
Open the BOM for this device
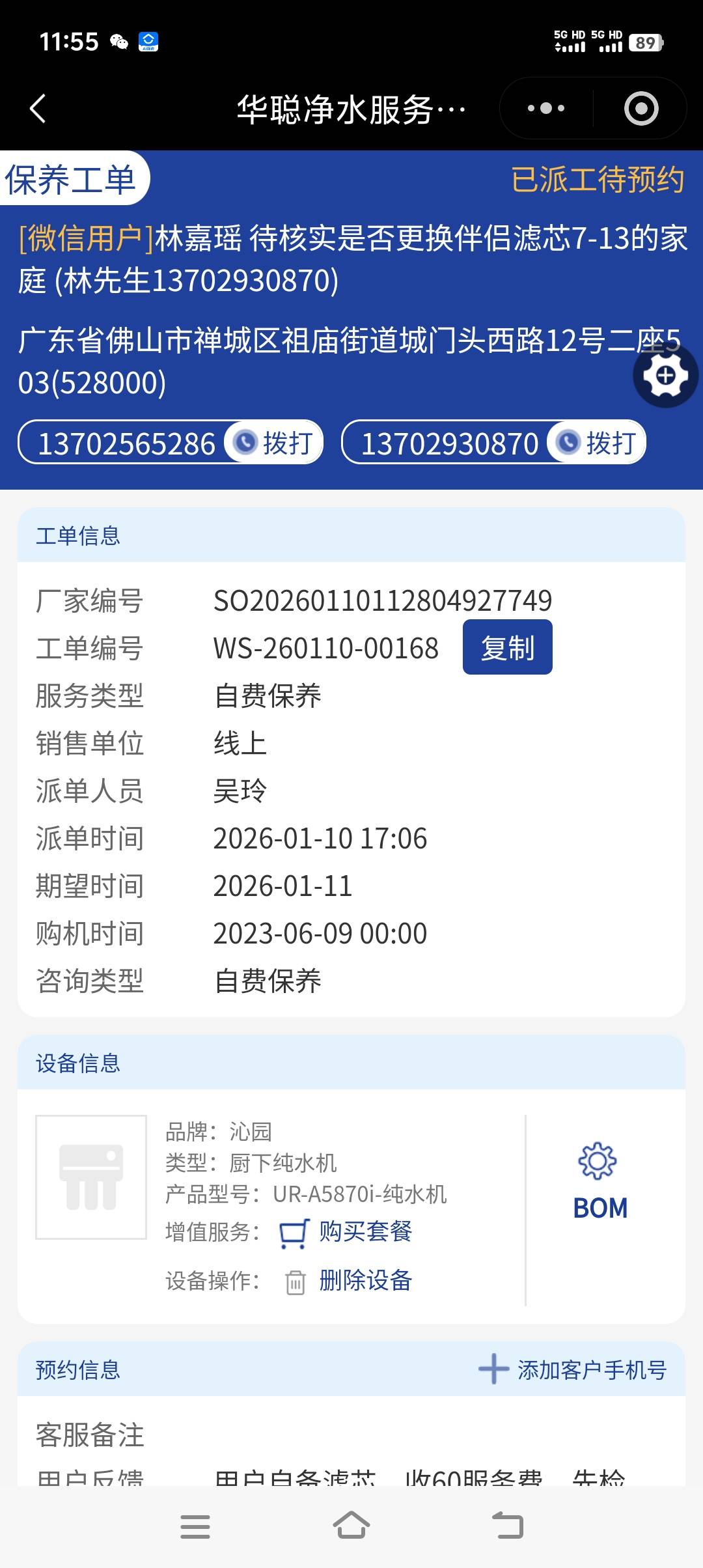[x=600, y=1180]
